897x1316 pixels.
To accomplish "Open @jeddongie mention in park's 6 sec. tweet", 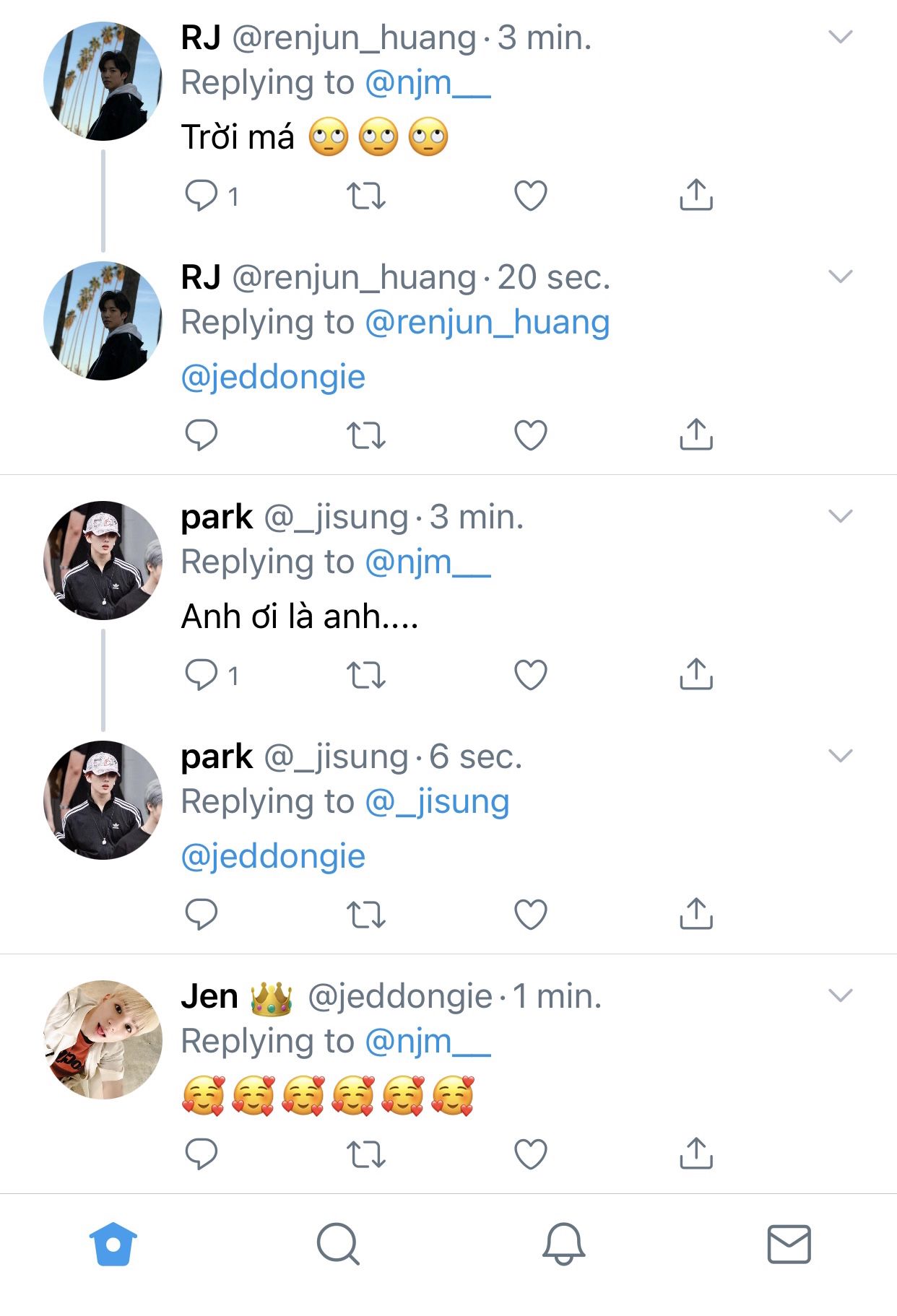I will 273,856.
